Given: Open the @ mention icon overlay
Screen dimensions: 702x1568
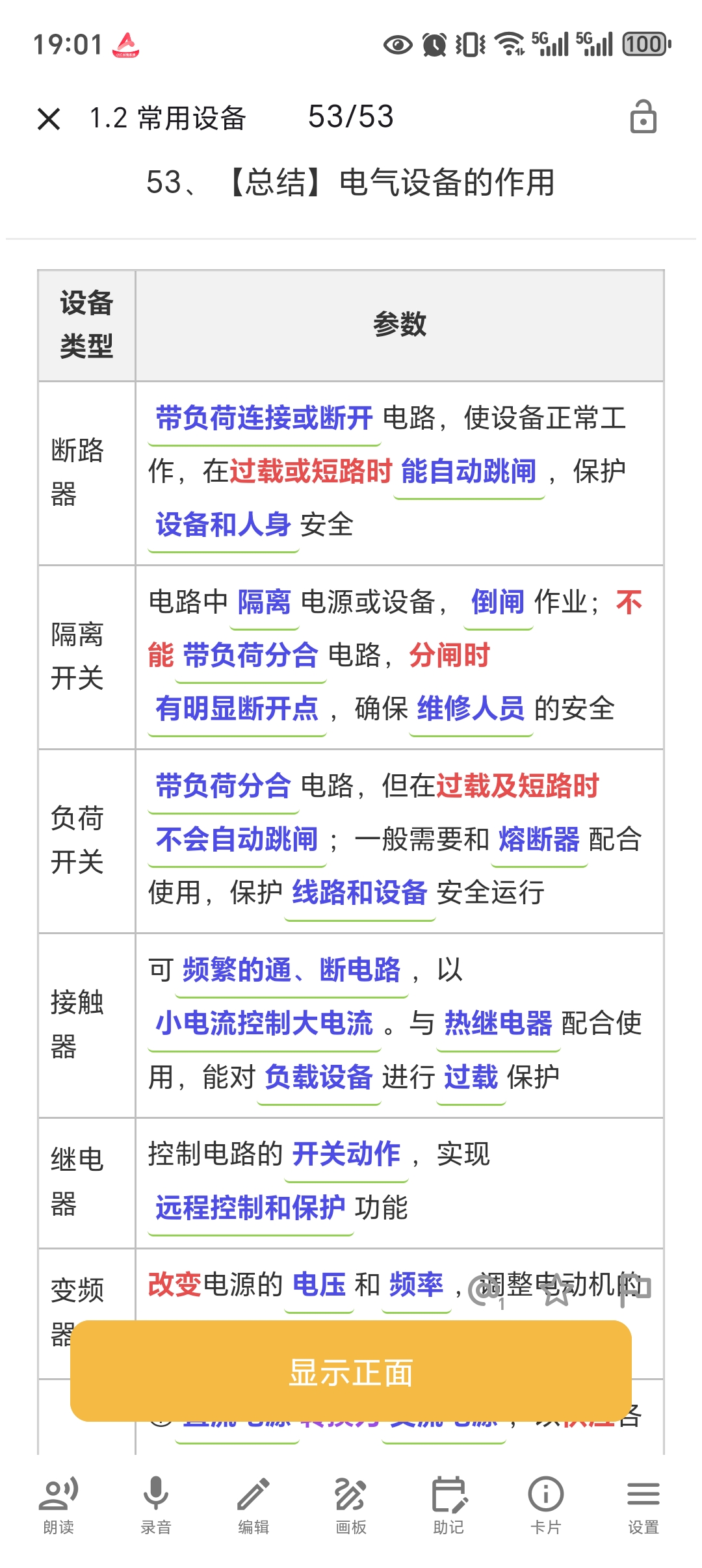Looking at the screenshot, I should (484, 1290).
